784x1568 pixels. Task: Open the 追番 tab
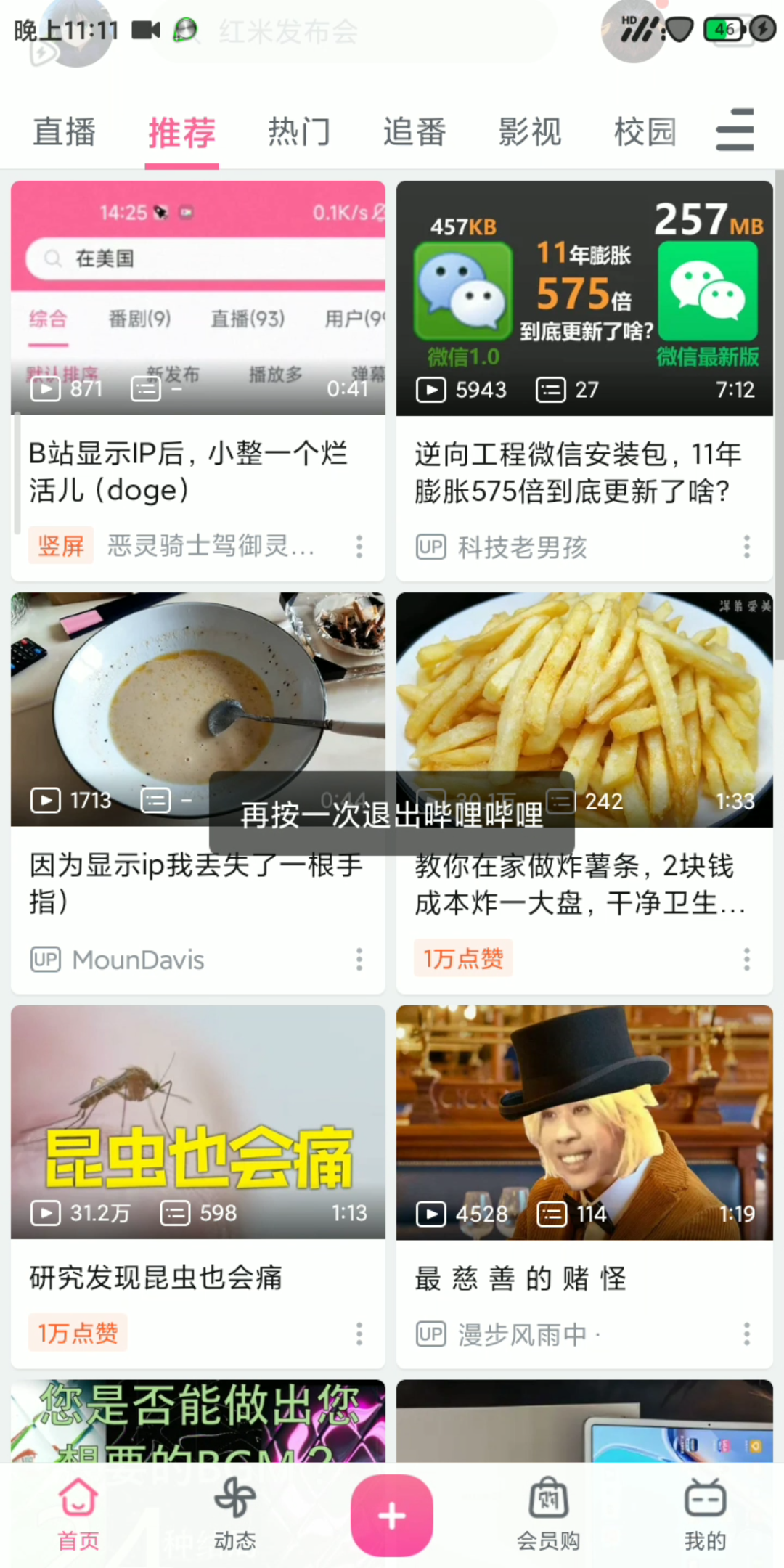(415, 132)
